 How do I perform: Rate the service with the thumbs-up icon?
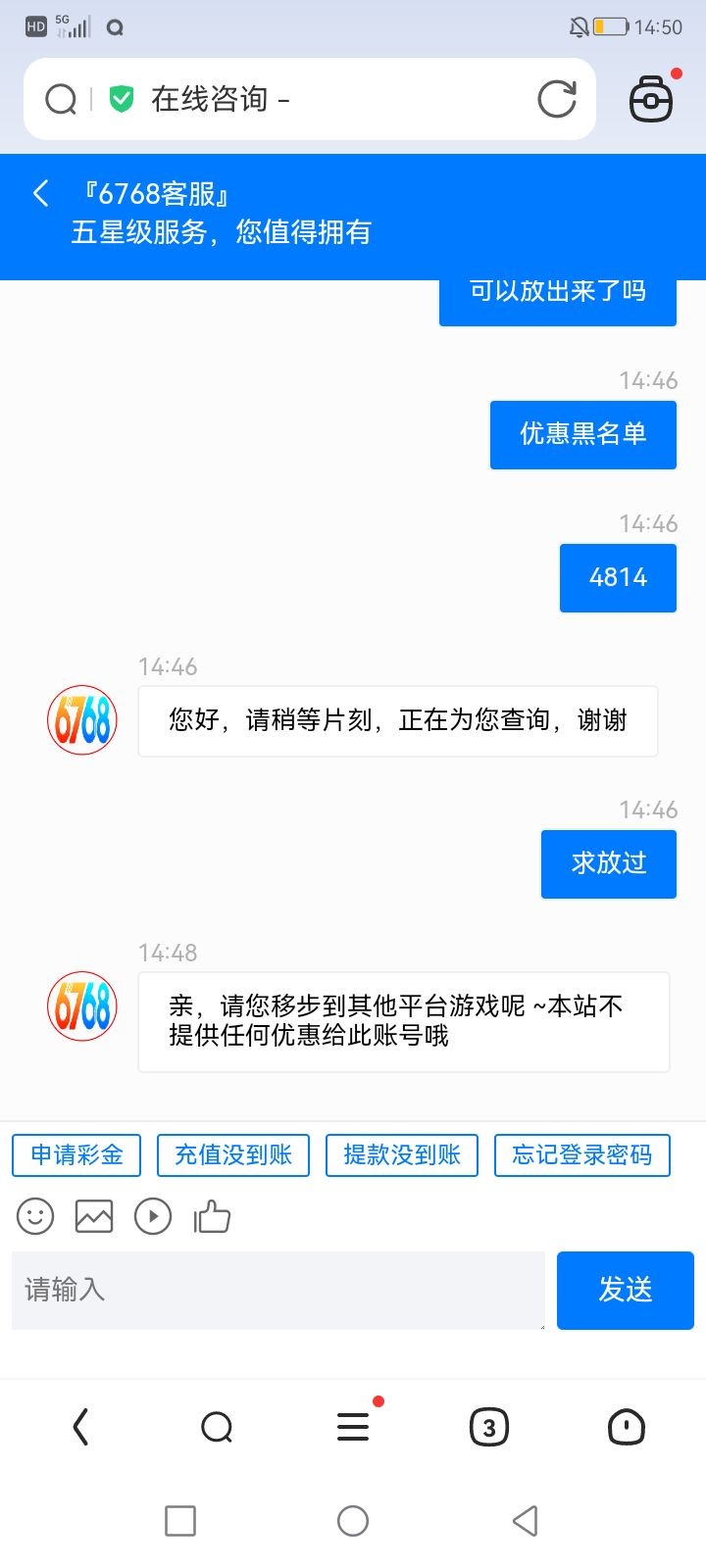pyautogui.click(x=212, y=1217)
